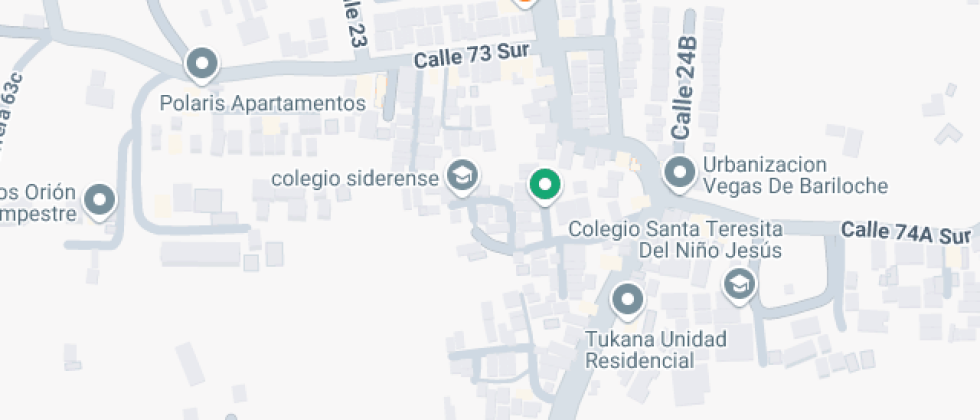Open Colegio Santa Teresita school marker
Screen dimensions: 980x420
pyautogui.click(x=739, y=284)
